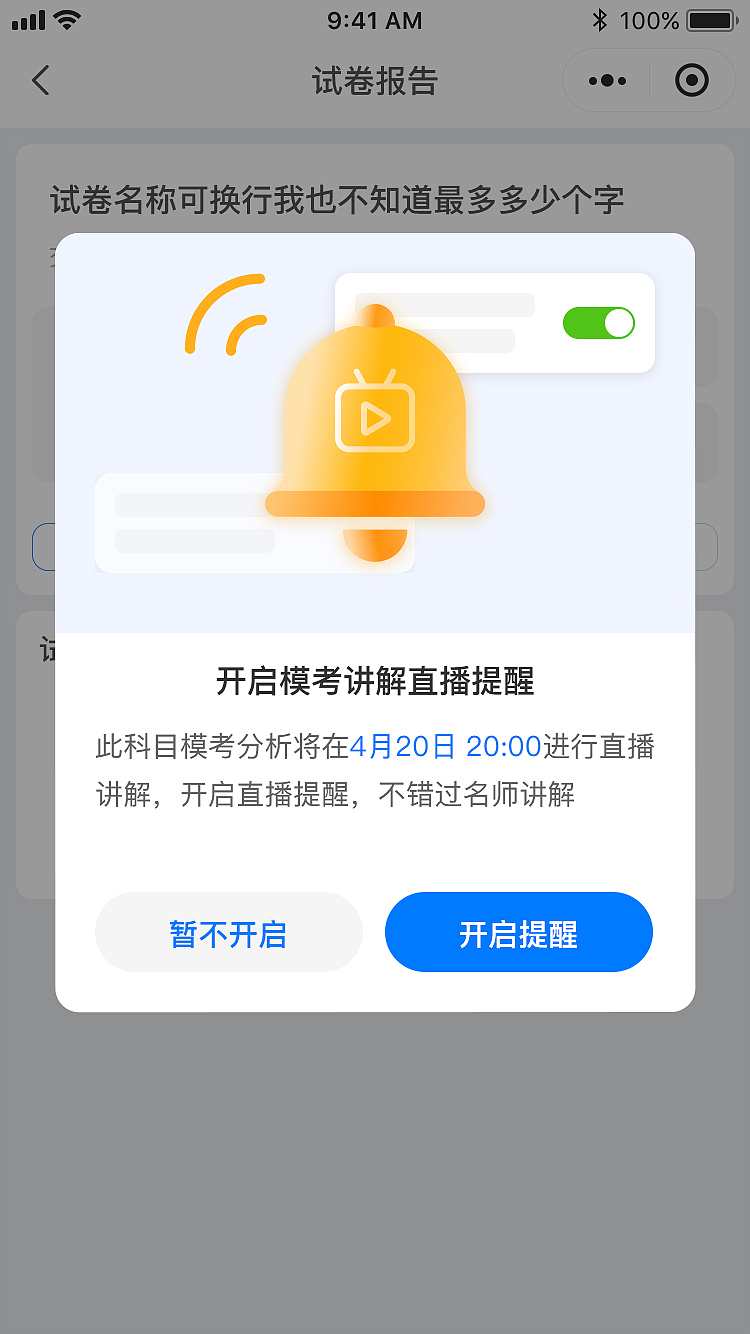
Task: Tap the Wi-Fi icon in the status bar
Action: [x=67, y=18]
